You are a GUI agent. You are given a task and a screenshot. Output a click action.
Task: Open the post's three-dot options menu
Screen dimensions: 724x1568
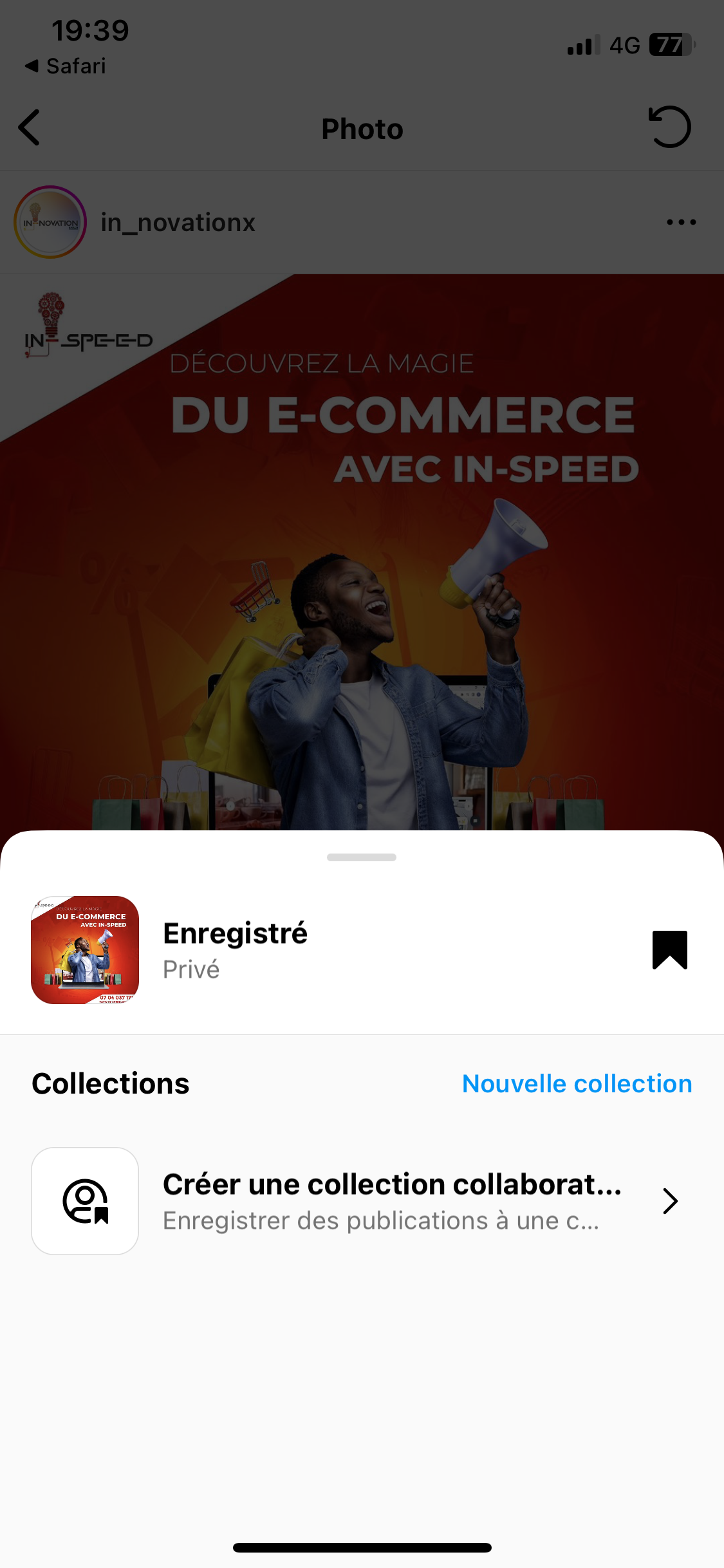click(x=681, y=222)
